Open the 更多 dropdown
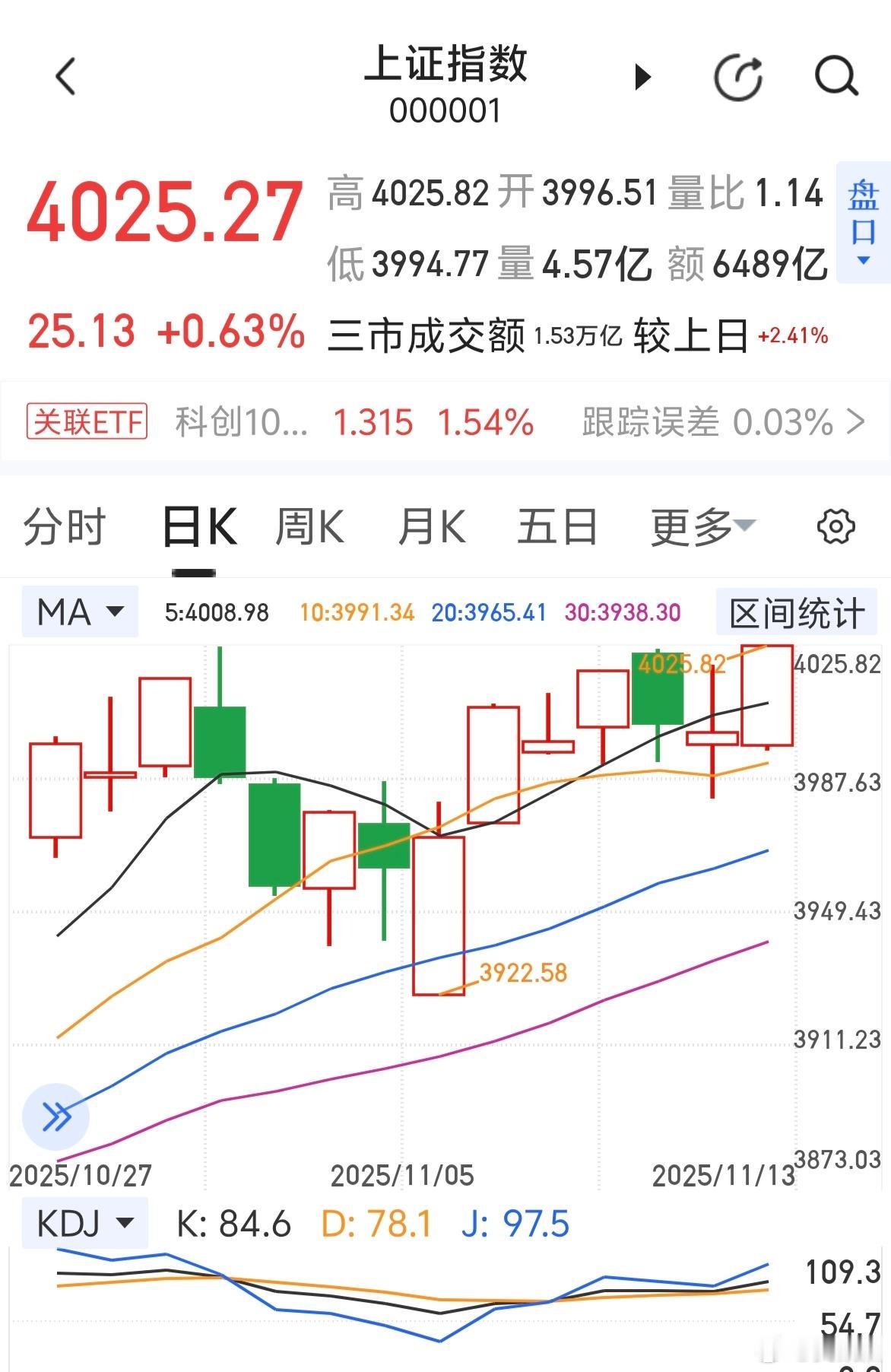This screenshot has width=891, height=1372. pos(702,526)
